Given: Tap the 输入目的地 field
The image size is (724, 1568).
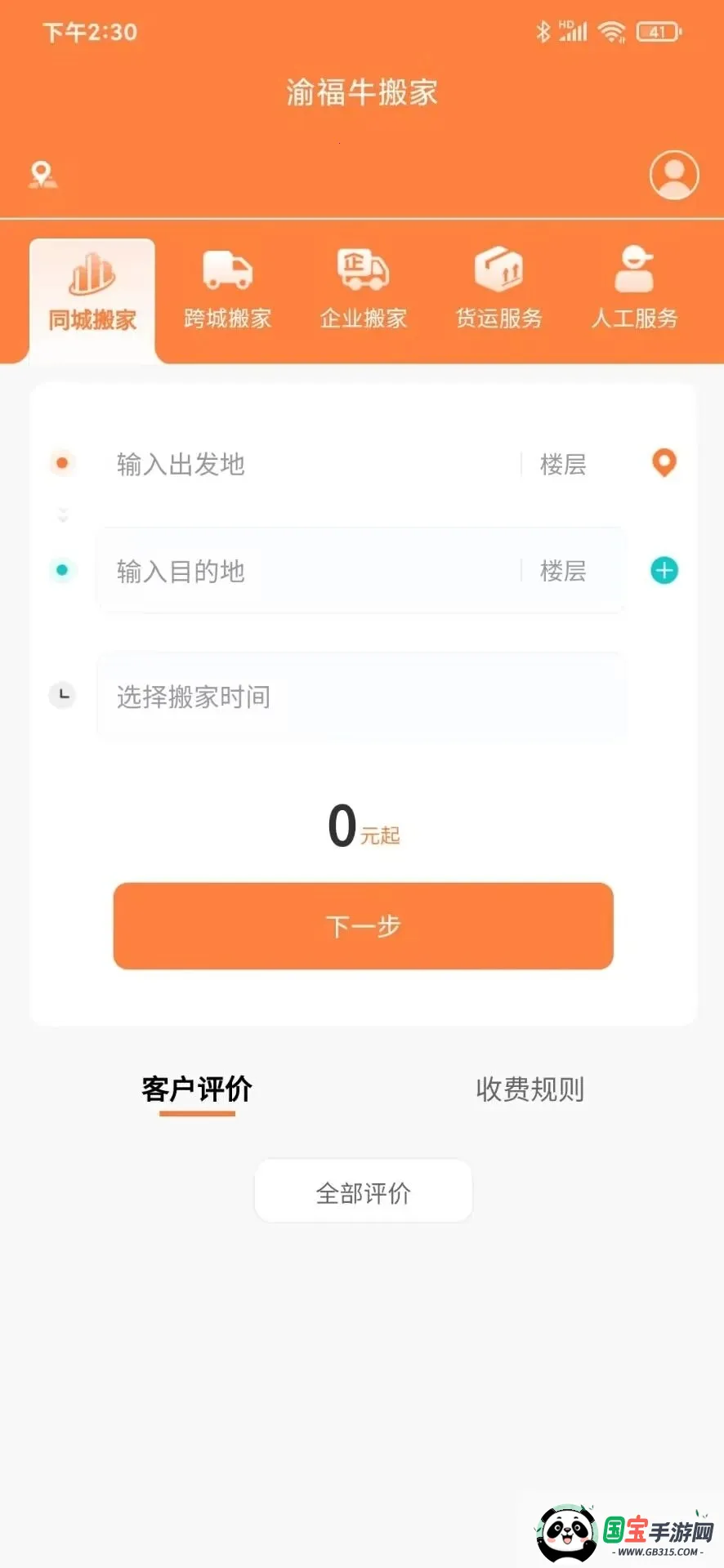Looking at the screenshot, I should tap(311, 571).
